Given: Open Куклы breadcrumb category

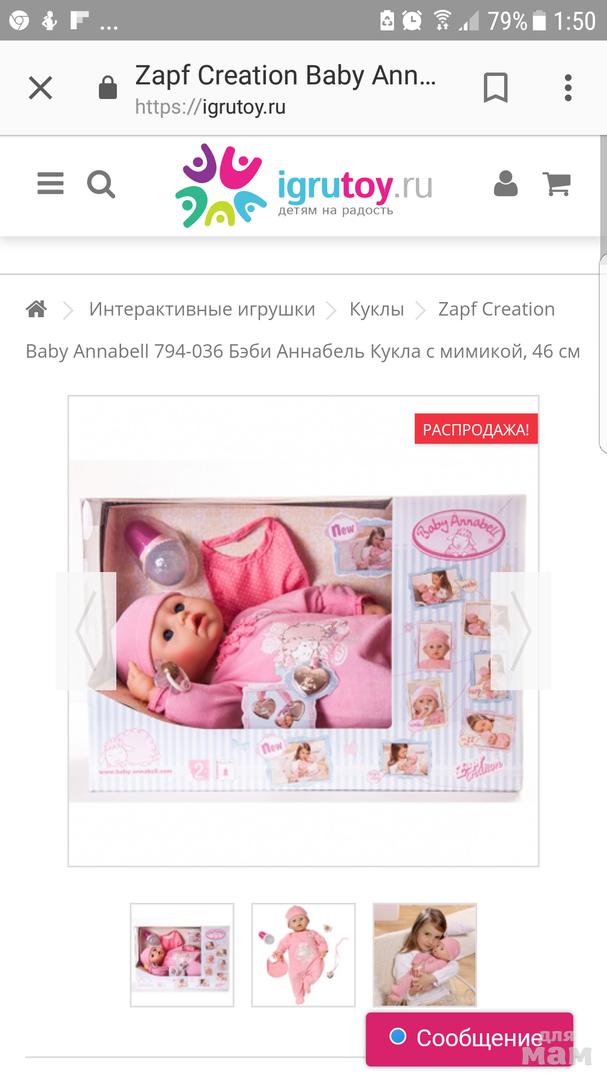Looking at the screenshot, I should [x=376, y=309].
